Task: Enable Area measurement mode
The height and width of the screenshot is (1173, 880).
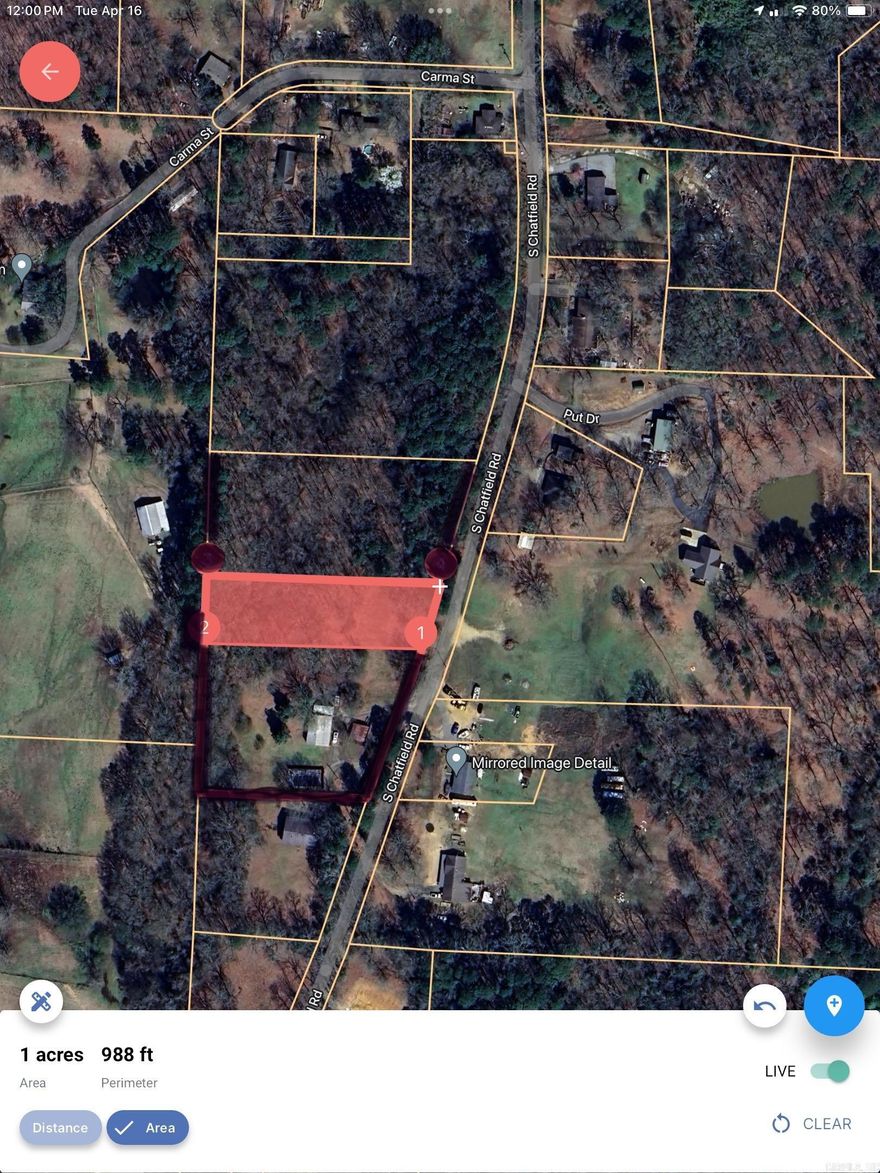Action: [147, 1127]
